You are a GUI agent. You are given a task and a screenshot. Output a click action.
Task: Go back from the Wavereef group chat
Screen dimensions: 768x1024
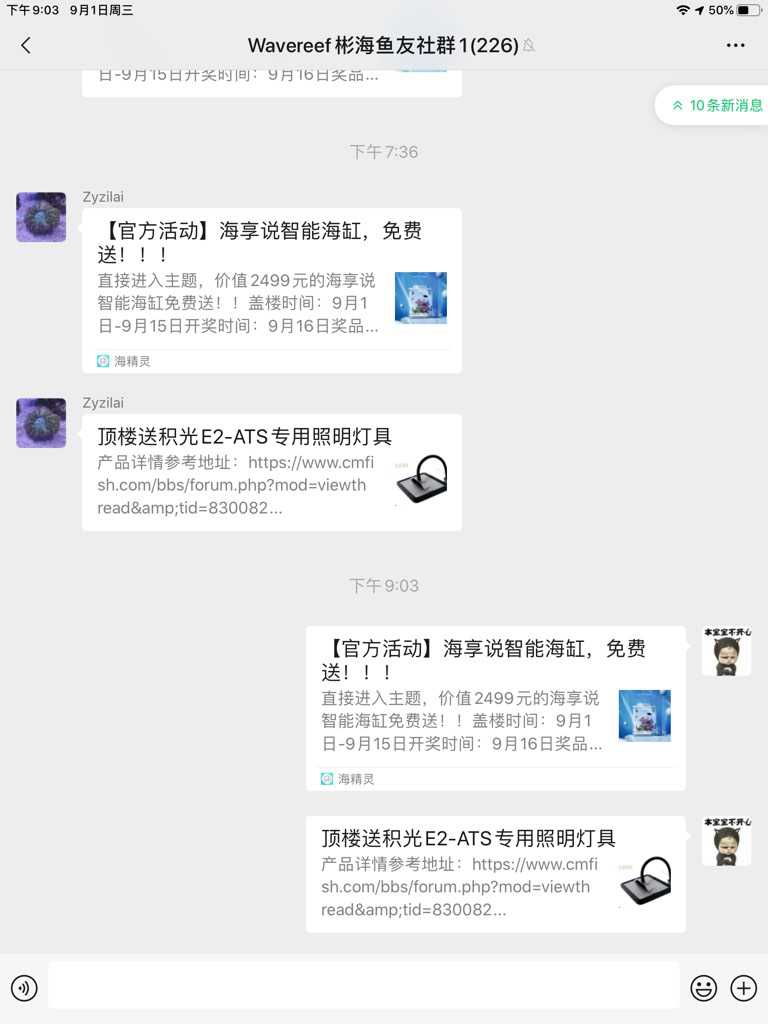[26, 45]
